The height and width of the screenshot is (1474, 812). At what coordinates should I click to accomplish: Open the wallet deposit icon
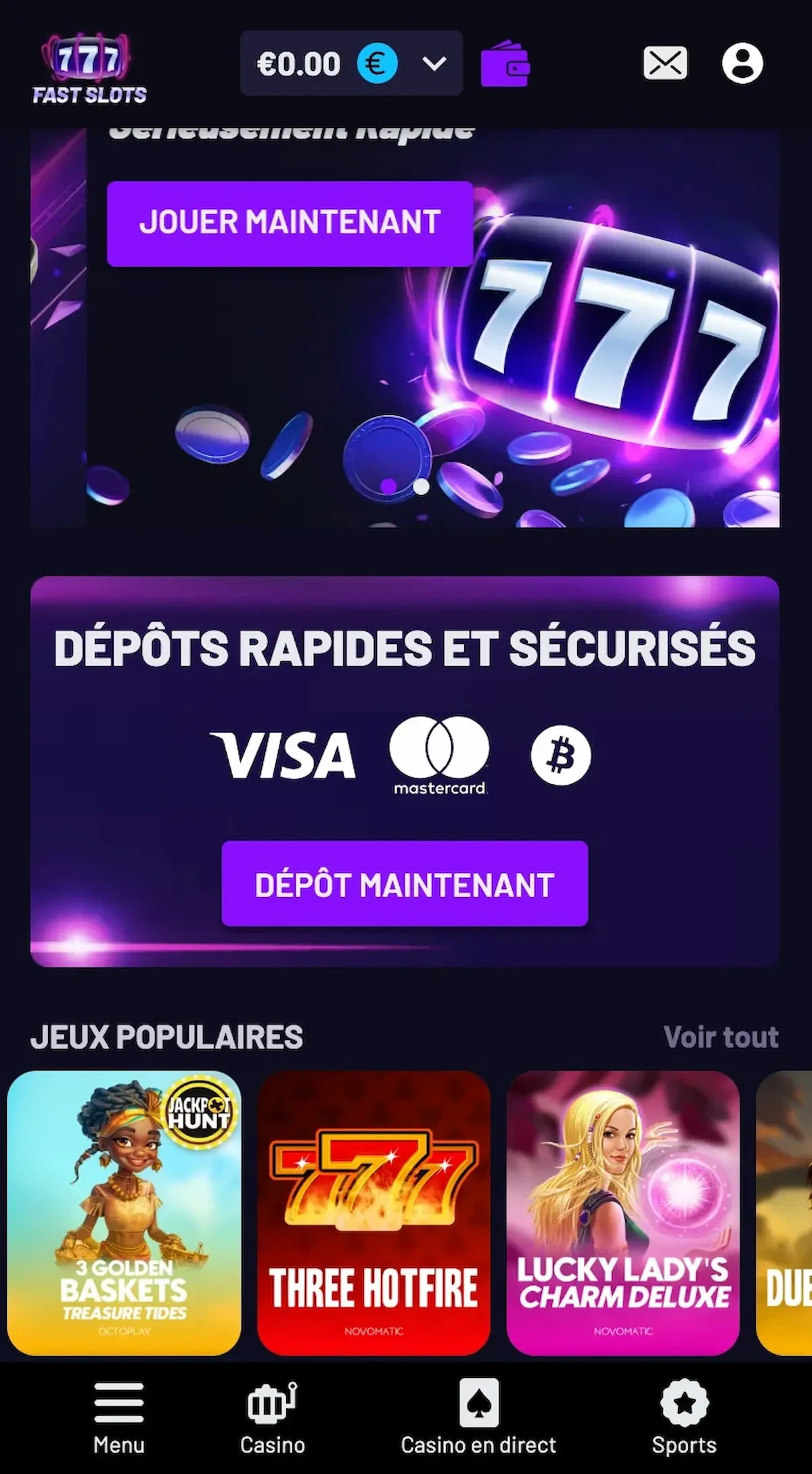[506, 63]
